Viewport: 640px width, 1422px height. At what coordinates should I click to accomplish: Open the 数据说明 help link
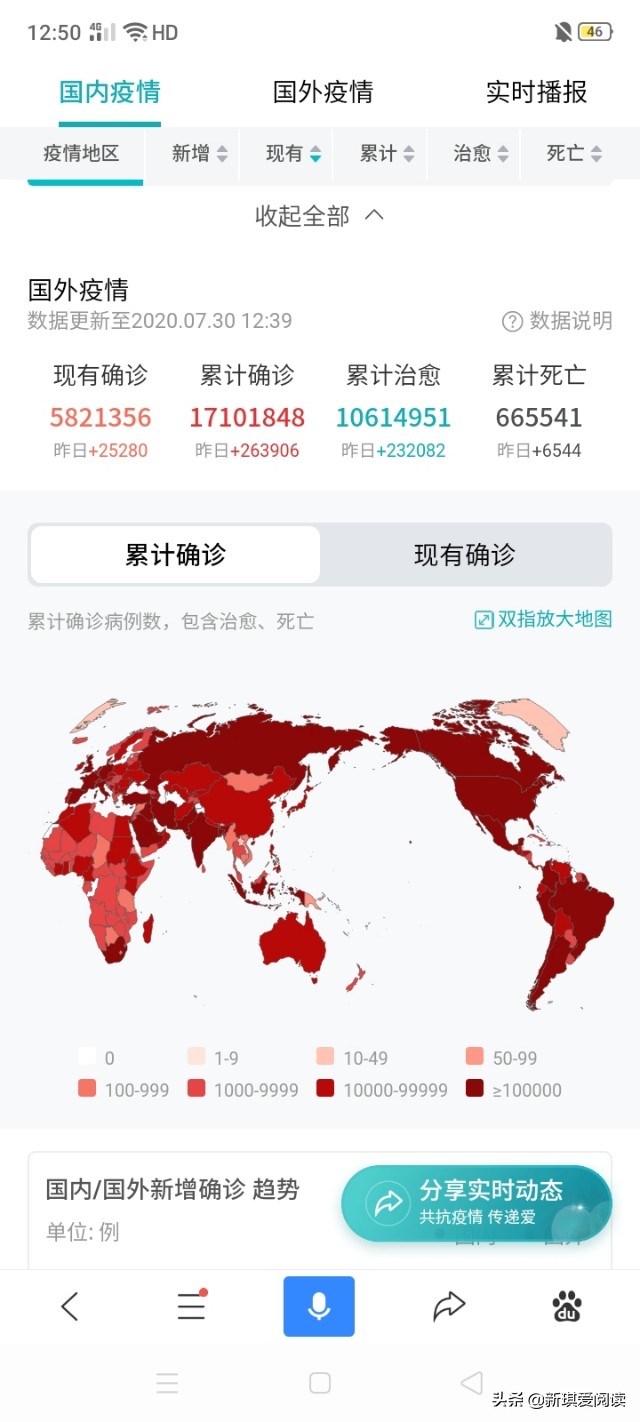click(x=557, y=321)
